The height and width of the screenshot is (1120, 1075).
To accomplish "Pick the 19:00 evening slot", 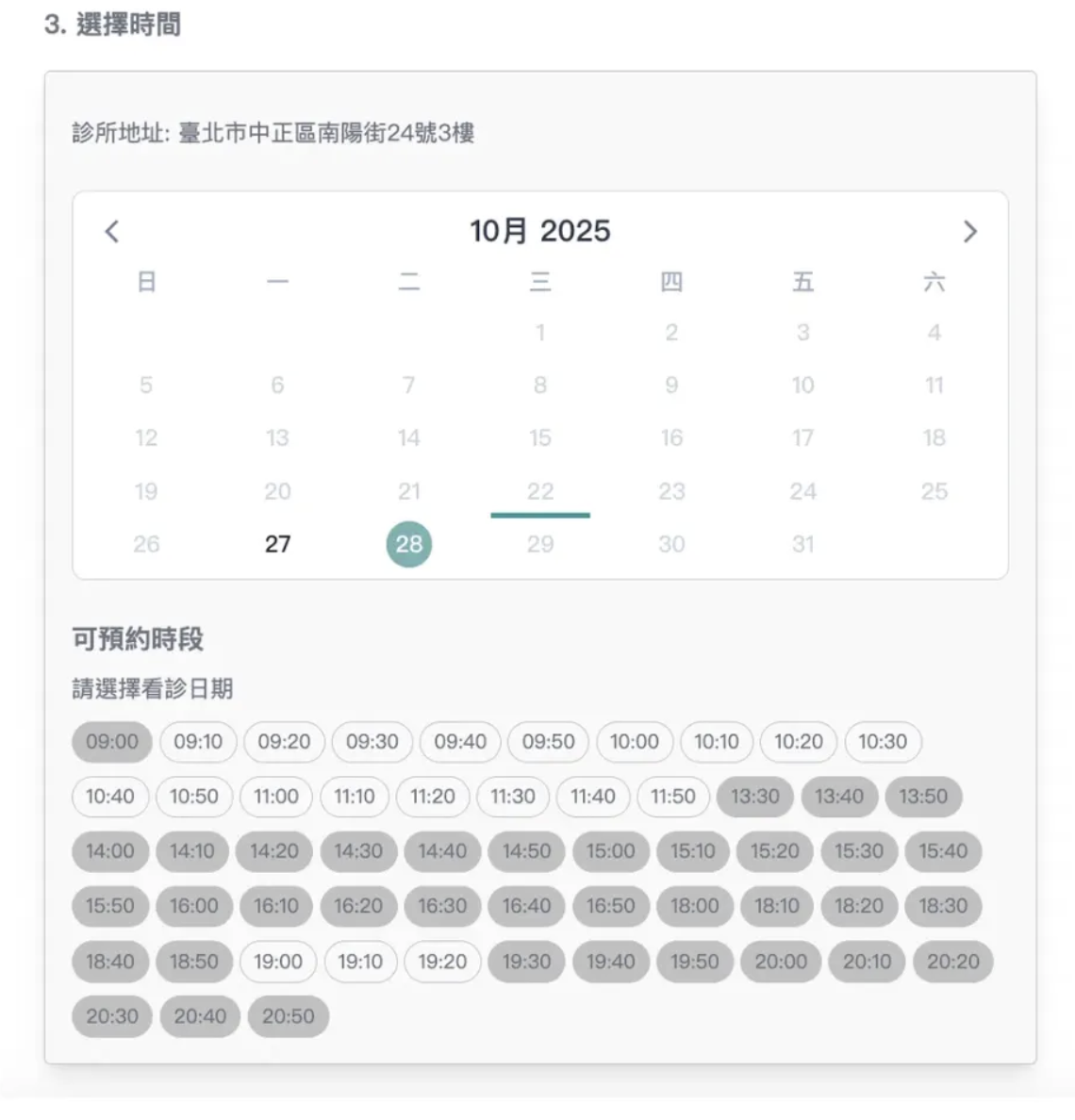I will click(278, 962).
